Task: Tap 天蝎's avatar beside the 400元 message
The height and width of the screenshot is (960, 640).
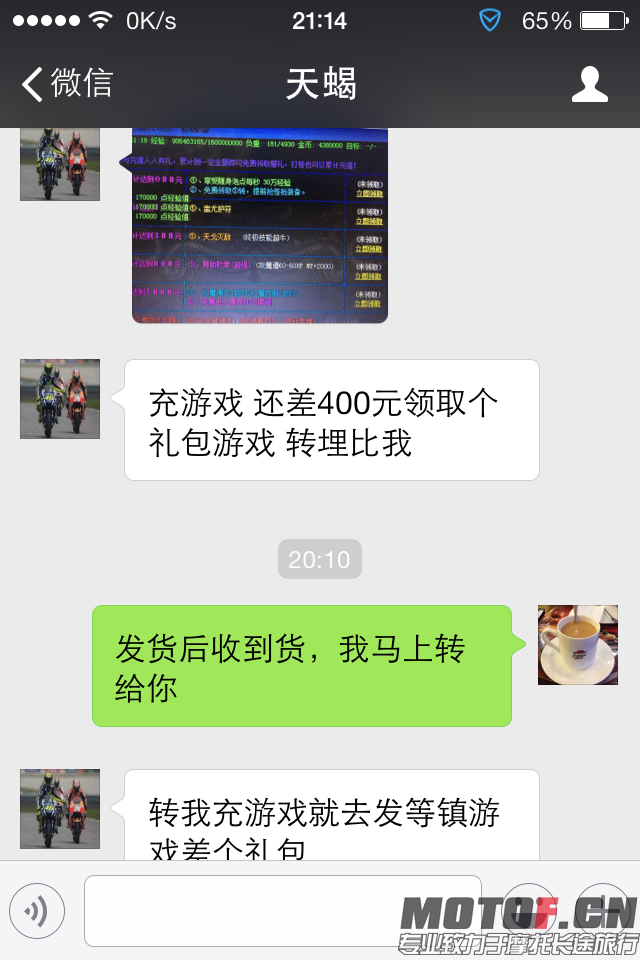Action: click(x=60, y=399)
